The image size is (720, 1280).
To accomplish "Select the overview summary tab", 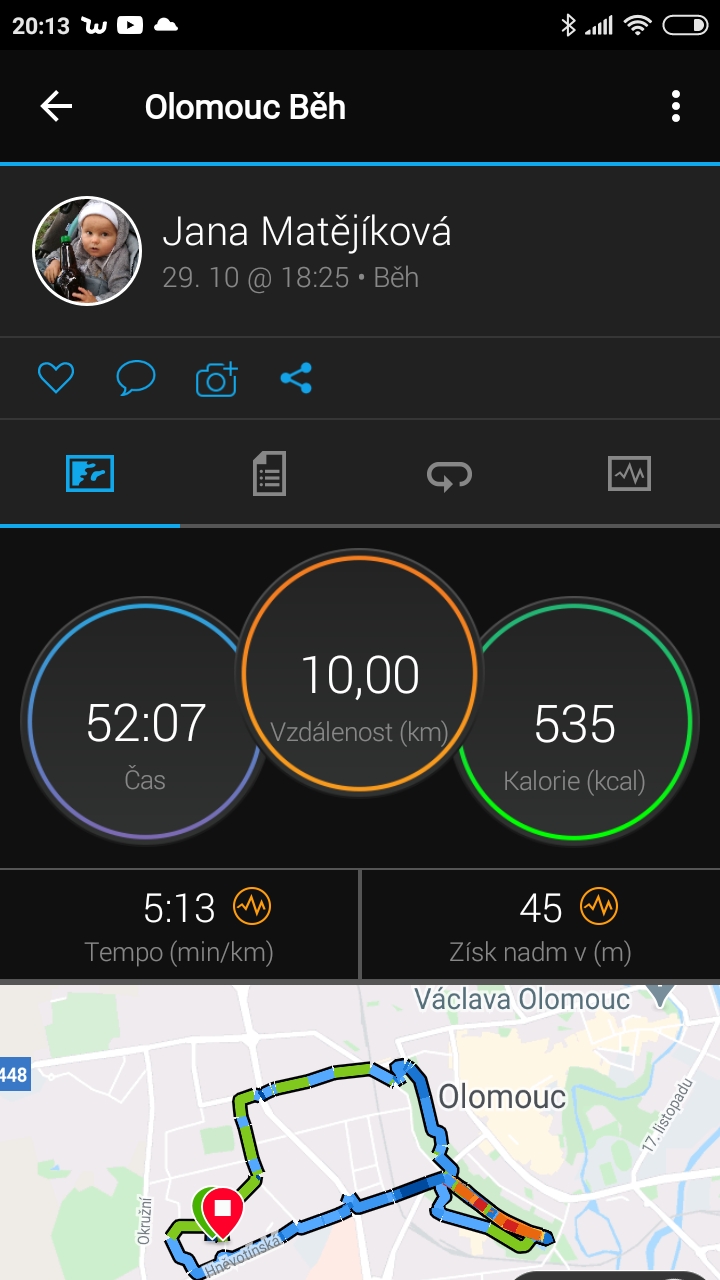I will pos(90,473).
